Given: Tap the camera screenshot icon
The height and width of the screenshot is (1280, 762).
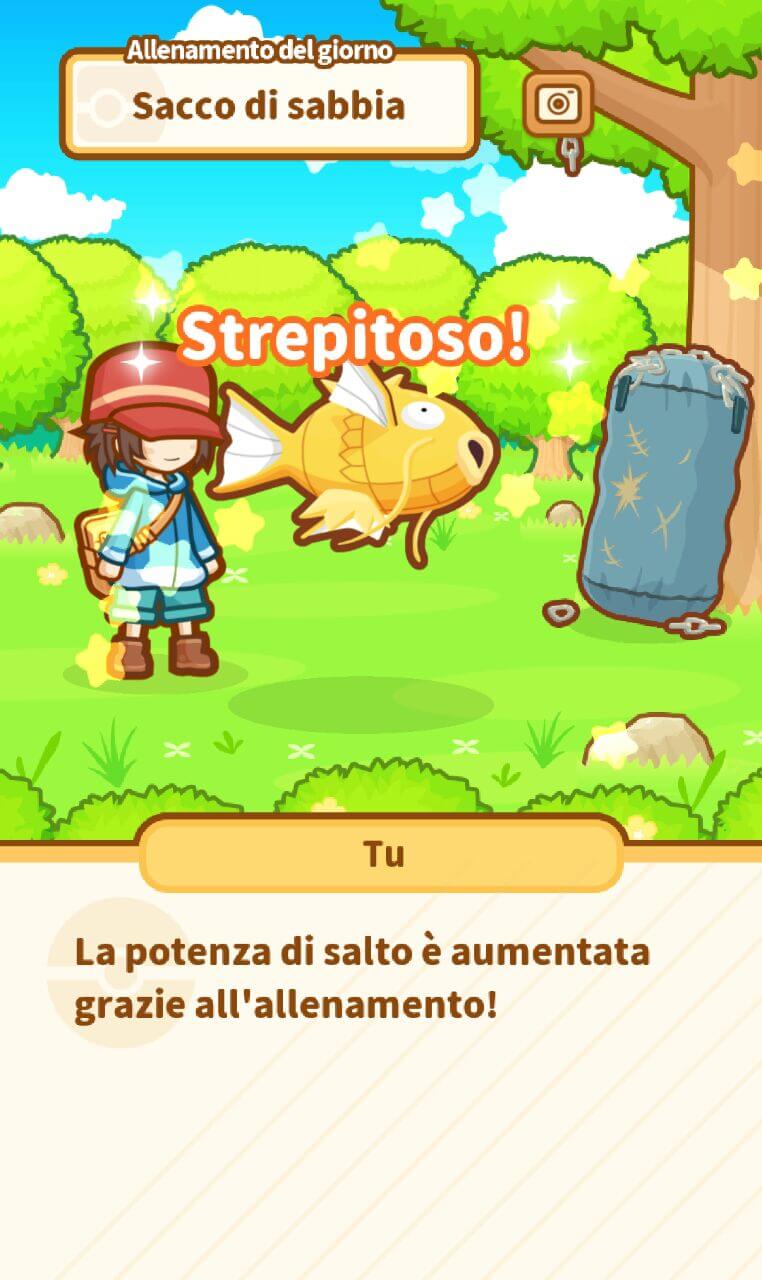Looking at the screenshot, I should click(x=558, y=104).
